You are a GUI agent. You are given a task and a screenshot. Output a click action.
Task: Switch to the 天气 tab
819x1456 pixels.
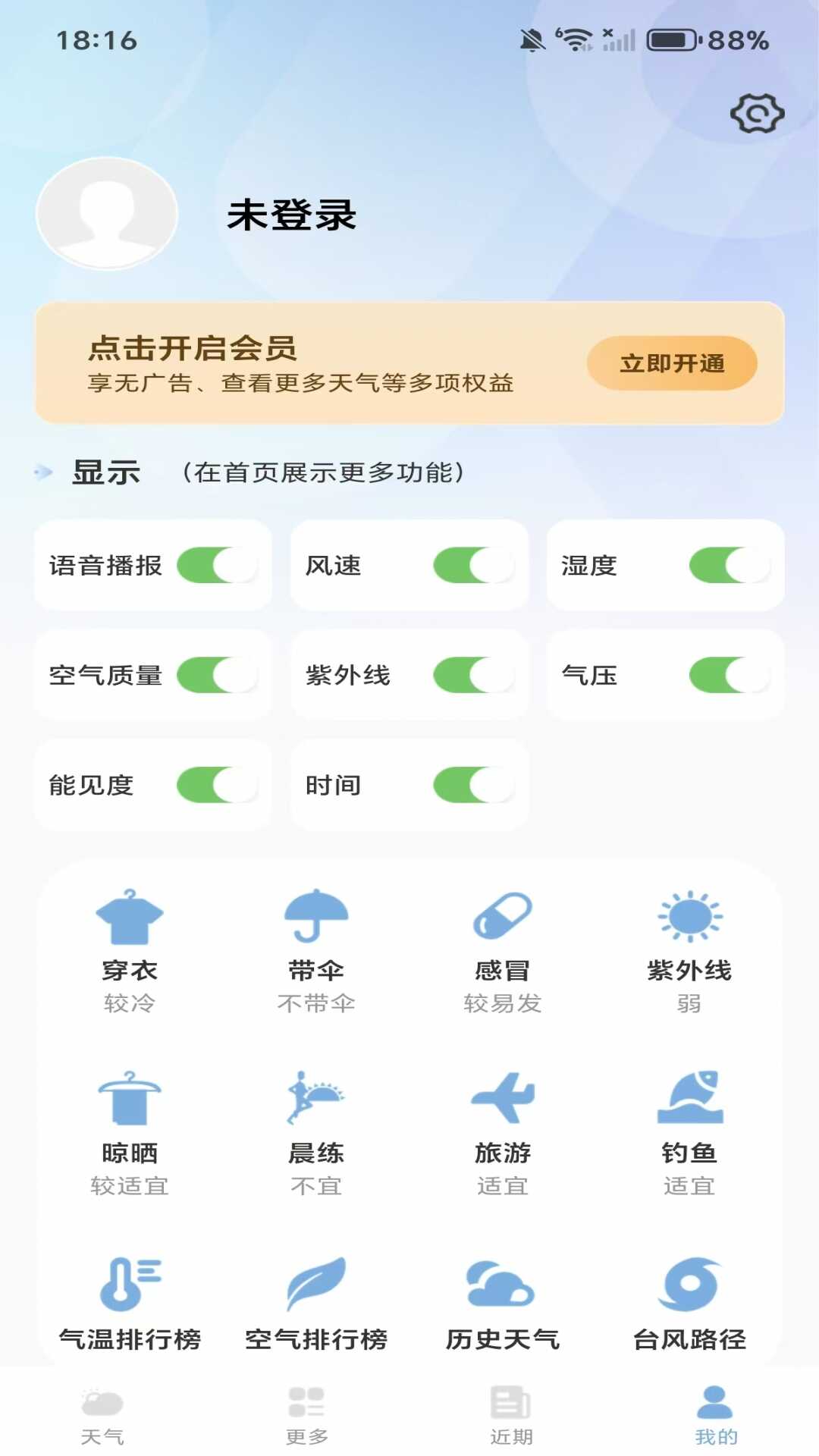[x=102, y=1415]
